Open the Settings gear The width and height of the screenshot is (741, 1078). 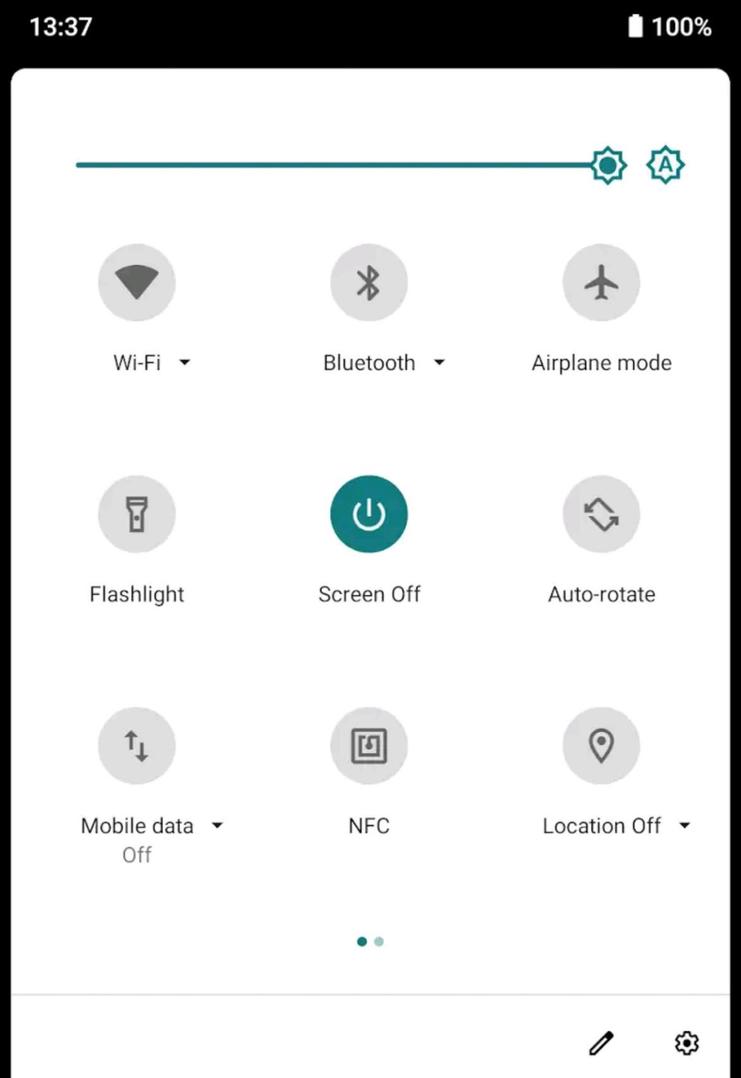coord(686,1043)
